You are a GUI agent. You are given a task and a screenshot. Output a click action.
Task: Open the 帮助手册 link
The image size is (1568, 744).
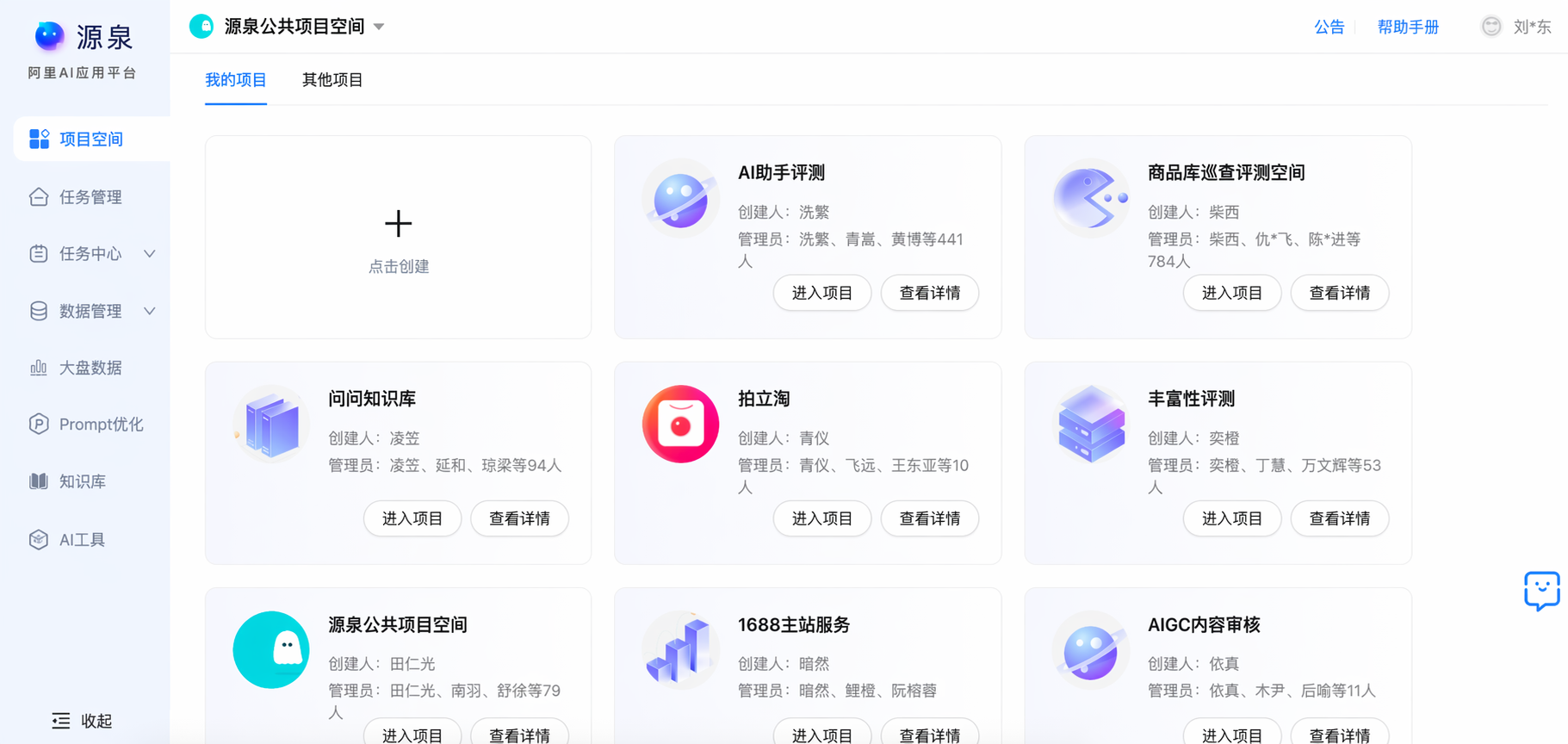[1408, 28]
